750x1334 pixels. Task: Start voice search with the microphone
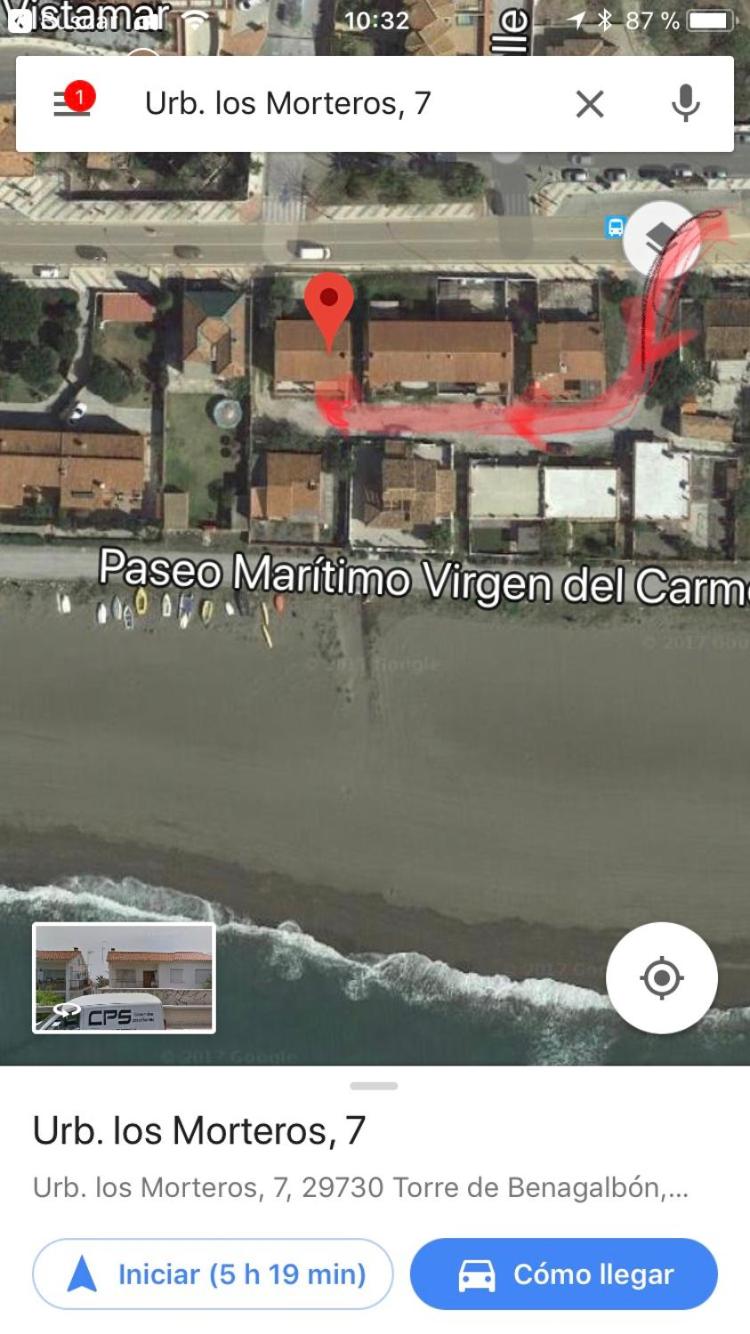click(685, 103)
